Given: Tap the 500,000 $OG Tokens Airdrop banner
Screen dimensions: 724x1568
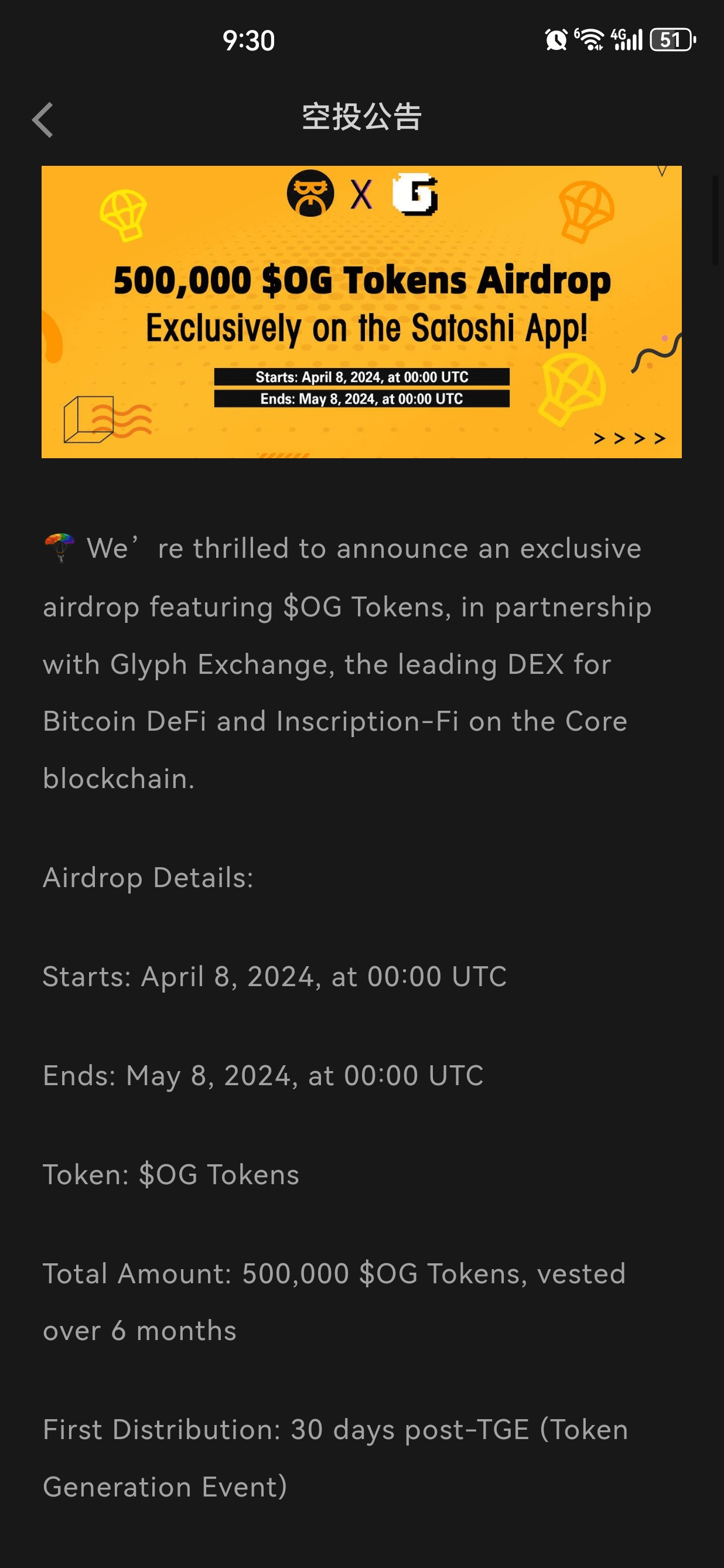Looking at the screenshot, I should (362, 281).
